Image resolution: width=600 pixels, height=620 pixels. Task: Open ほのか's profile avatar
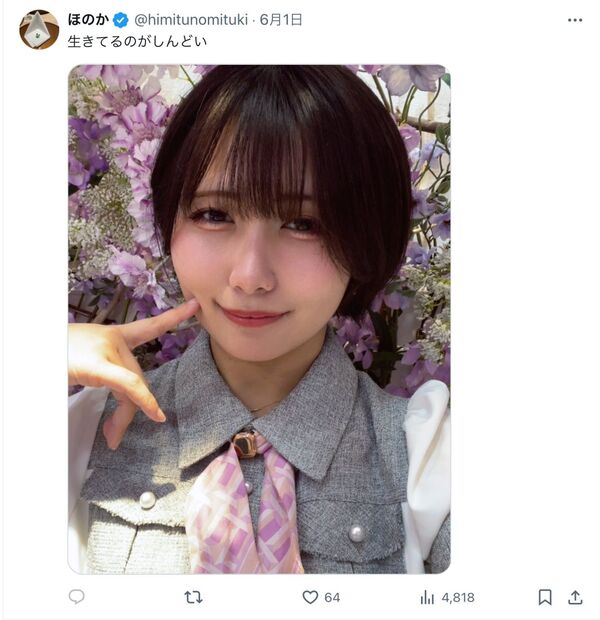(x=39, y=30)
